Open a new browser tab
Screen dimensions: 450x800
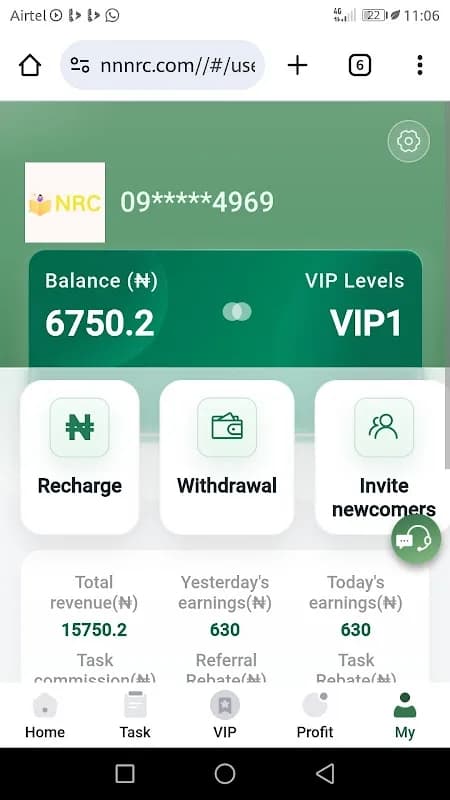297,65
